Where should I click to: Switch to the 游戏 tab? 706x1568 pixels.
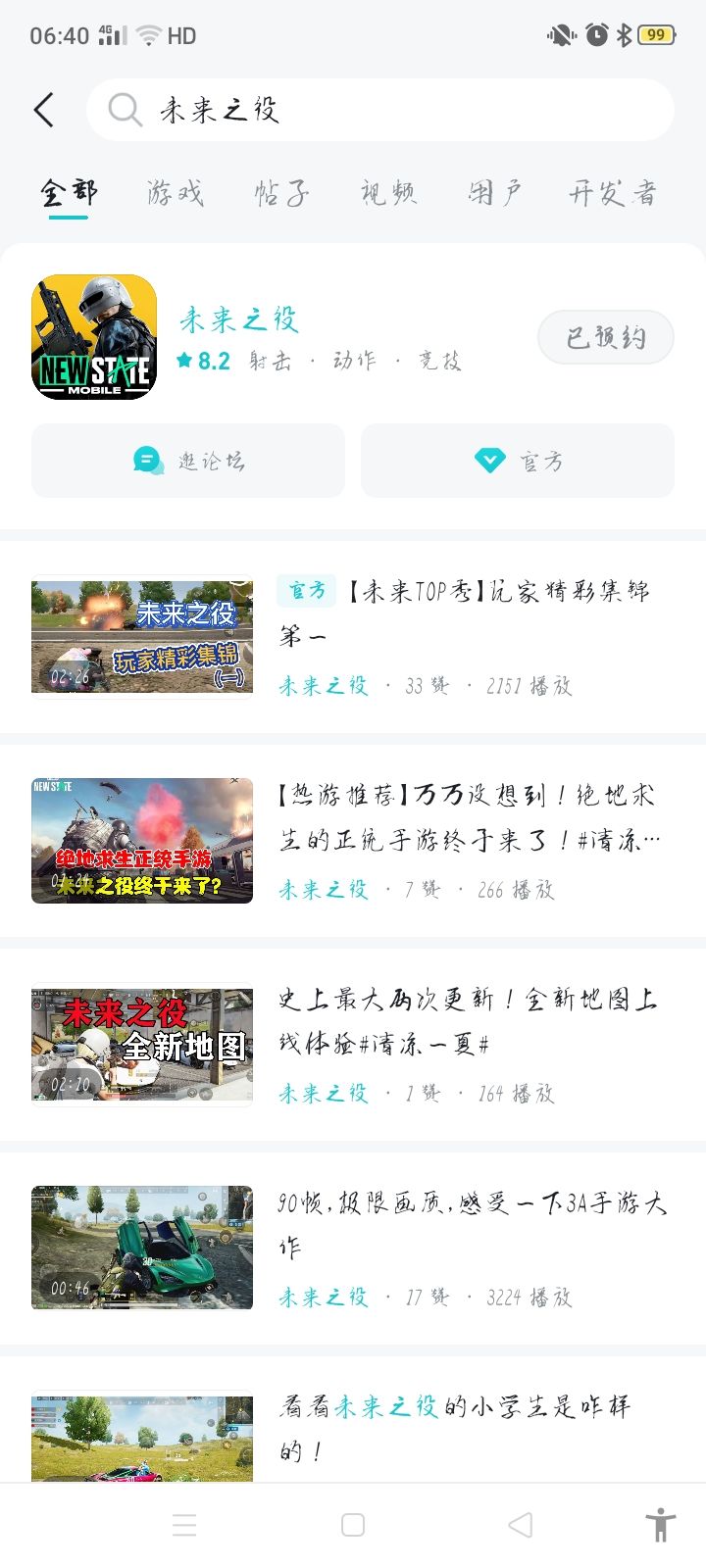(x=176, y=193)
